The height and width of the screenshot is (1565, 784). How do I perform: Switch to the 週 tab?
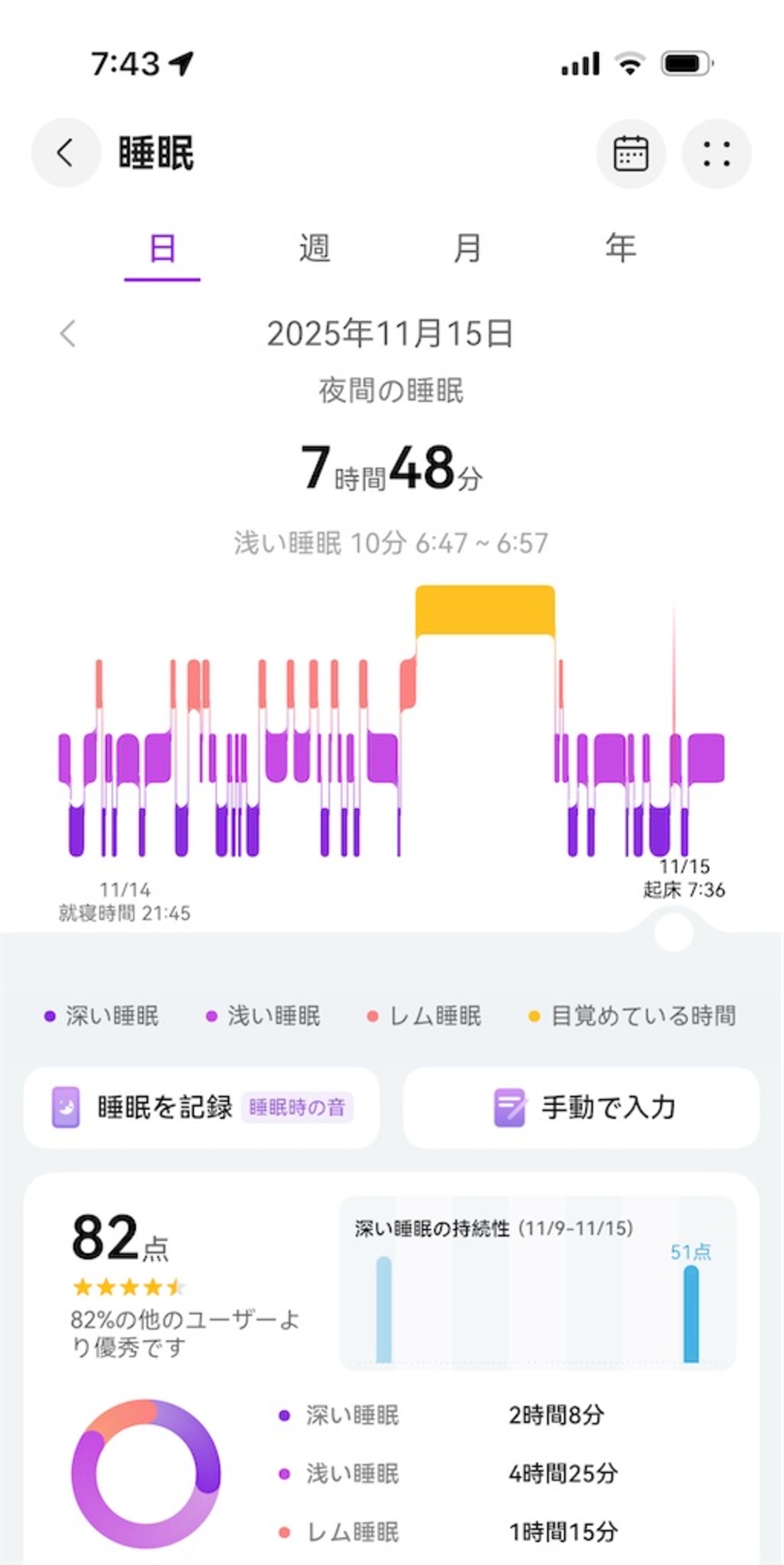point(314,248)
